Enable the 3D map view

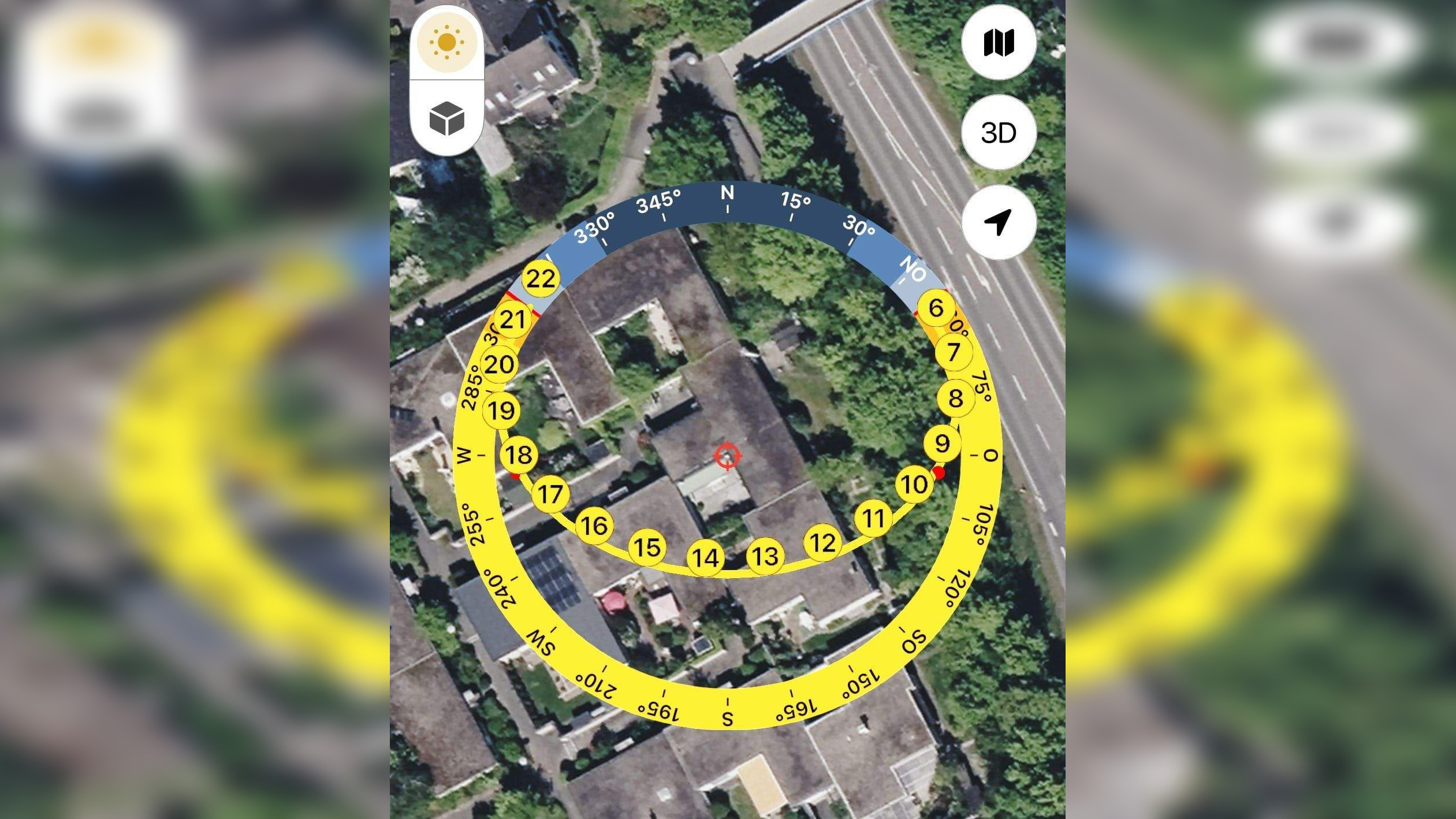[999, 133]
